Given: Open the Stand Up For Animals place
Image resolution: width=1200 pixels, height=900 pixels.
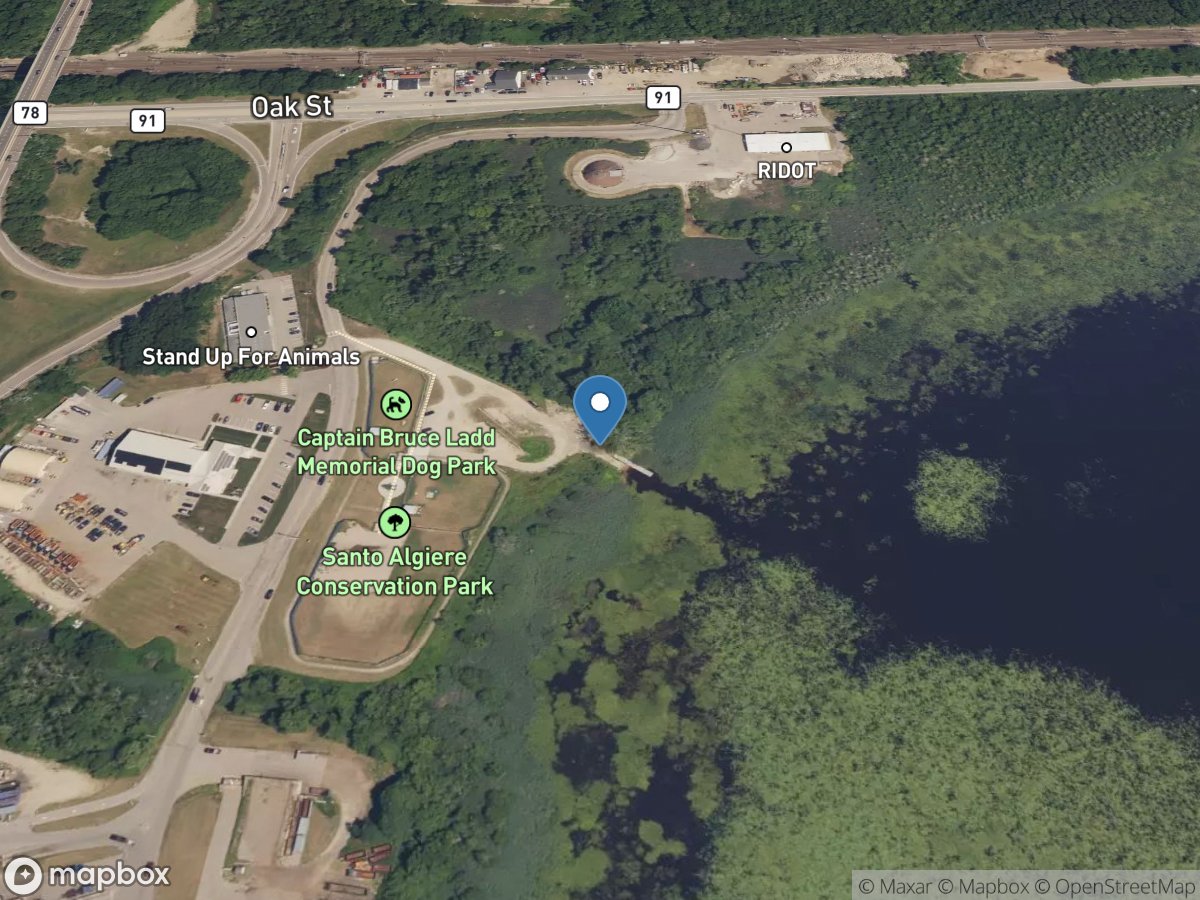Looking at the screenshot, I should click(251, 355).
